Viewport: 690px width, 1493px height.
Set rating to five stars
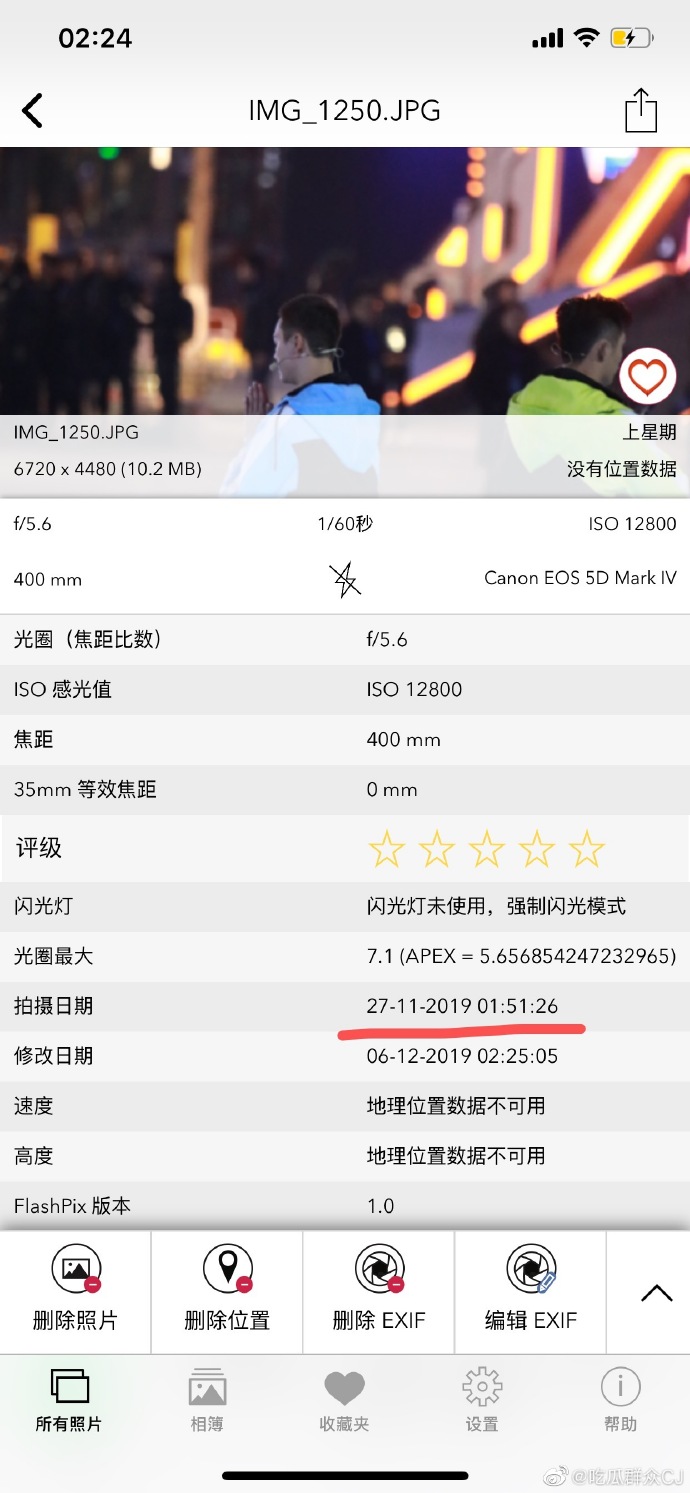pyautogui.click(x=587, y=850)
